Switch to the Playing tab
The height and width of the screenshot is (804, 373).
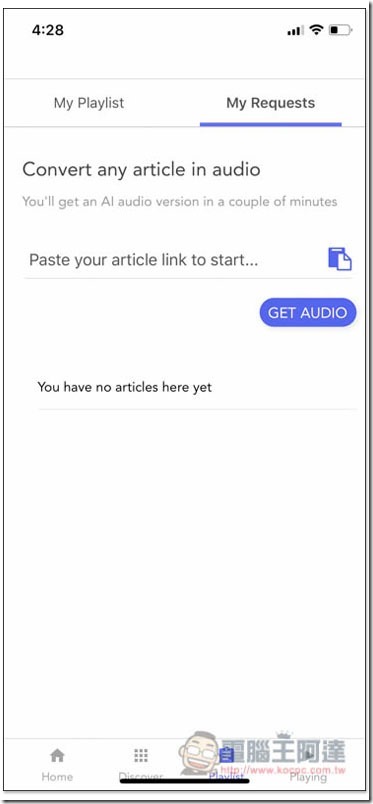tap(308, 765)
